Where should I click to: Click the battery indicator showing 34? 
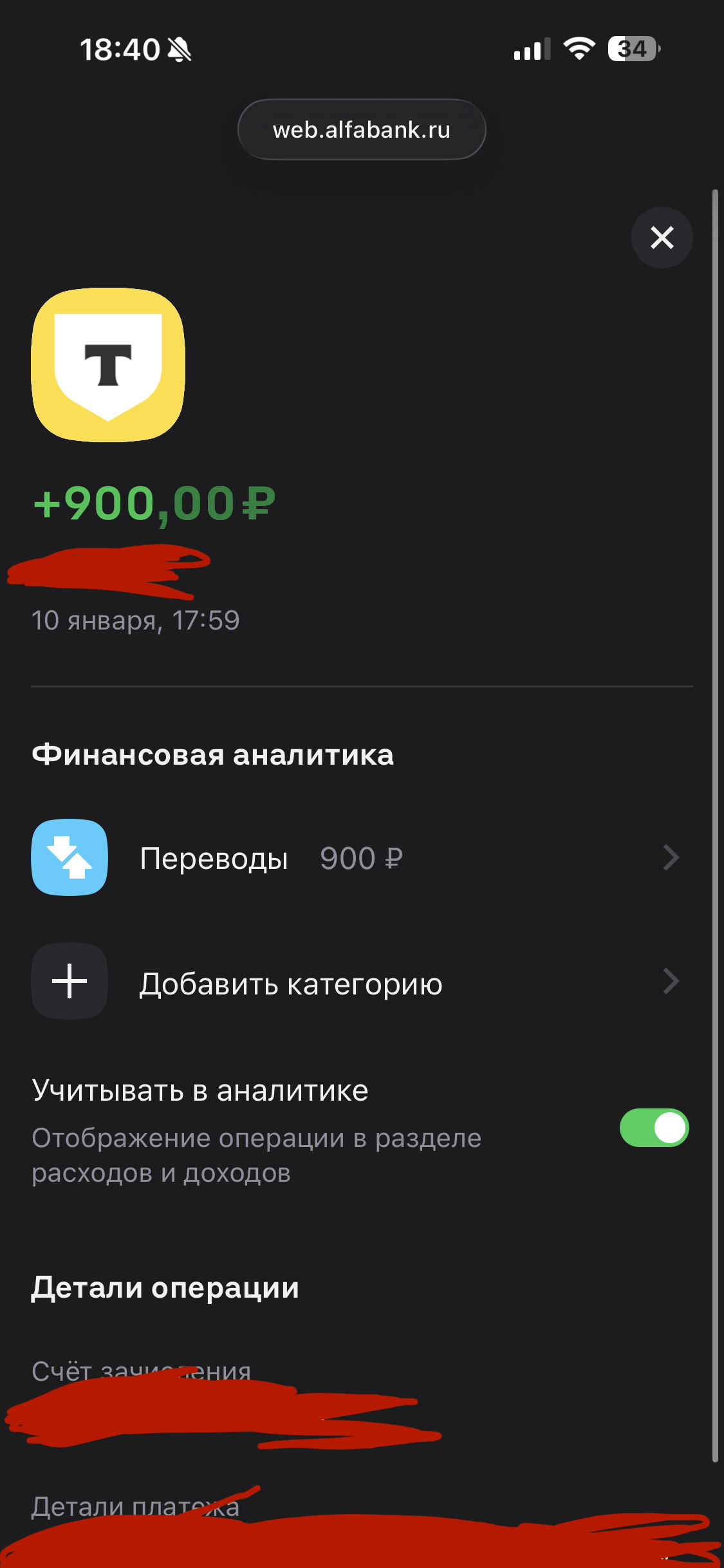click(633, 50)
